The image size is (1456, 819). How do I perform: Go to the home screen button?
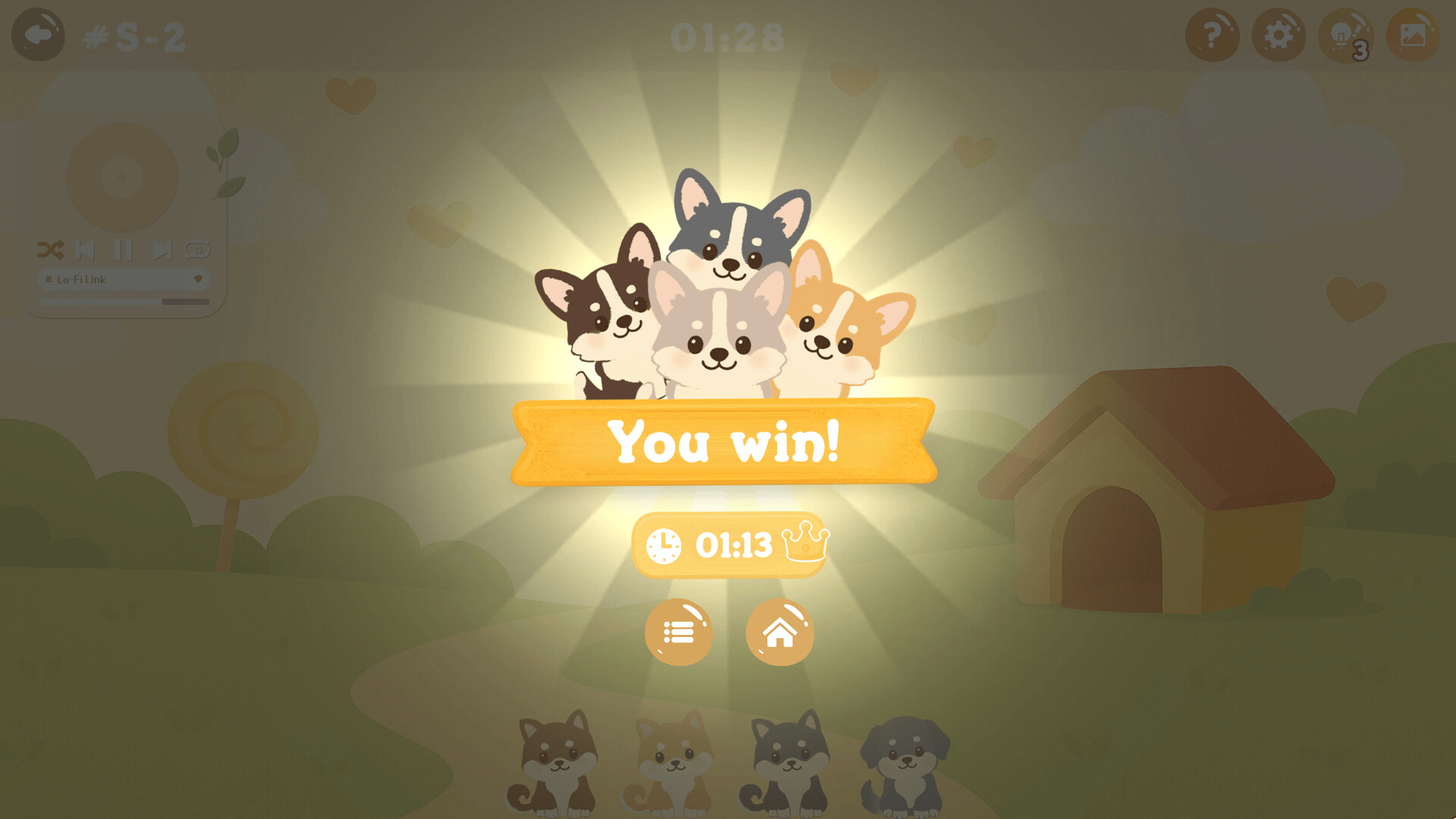click(780, 632)
